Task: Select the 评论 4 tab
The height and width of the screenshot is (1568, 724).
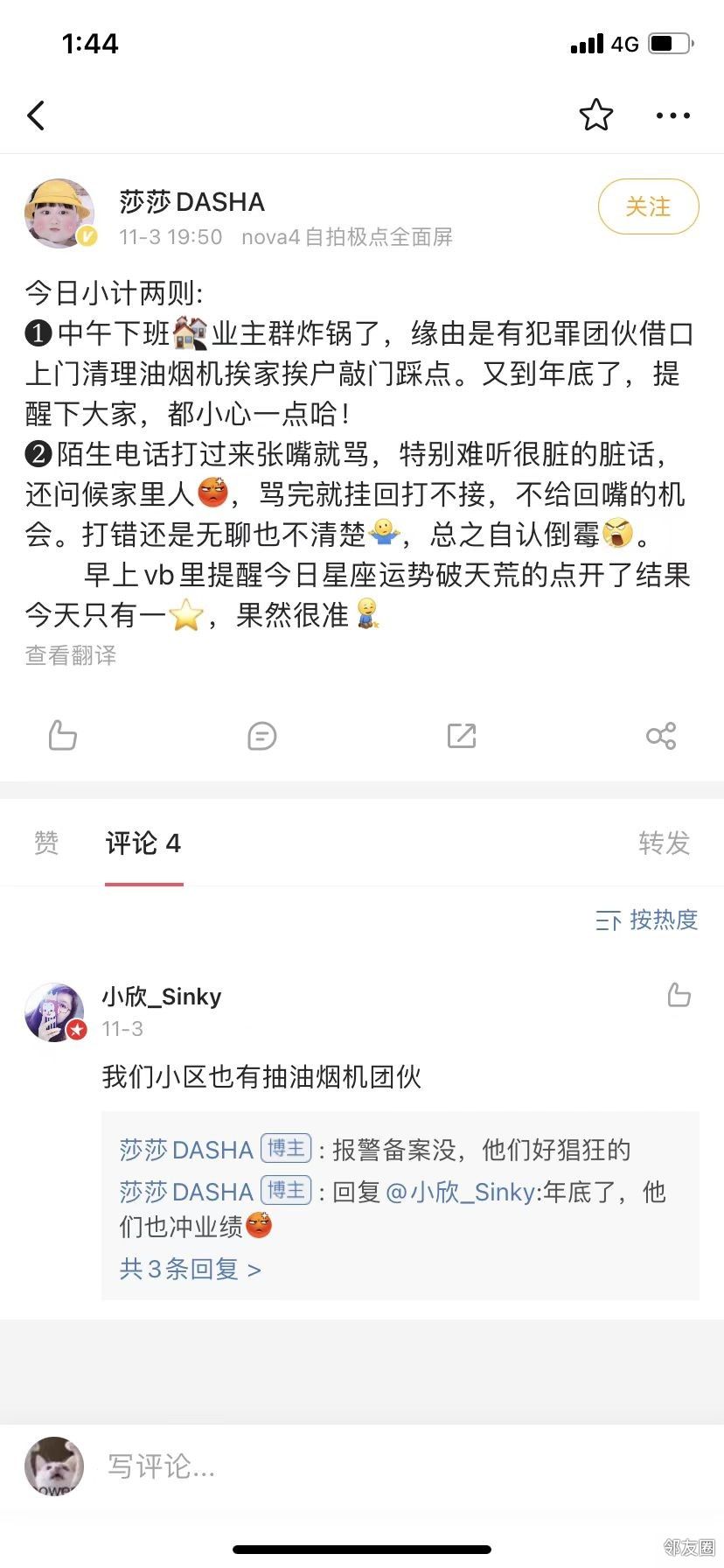Action: [x=143, y=843]
